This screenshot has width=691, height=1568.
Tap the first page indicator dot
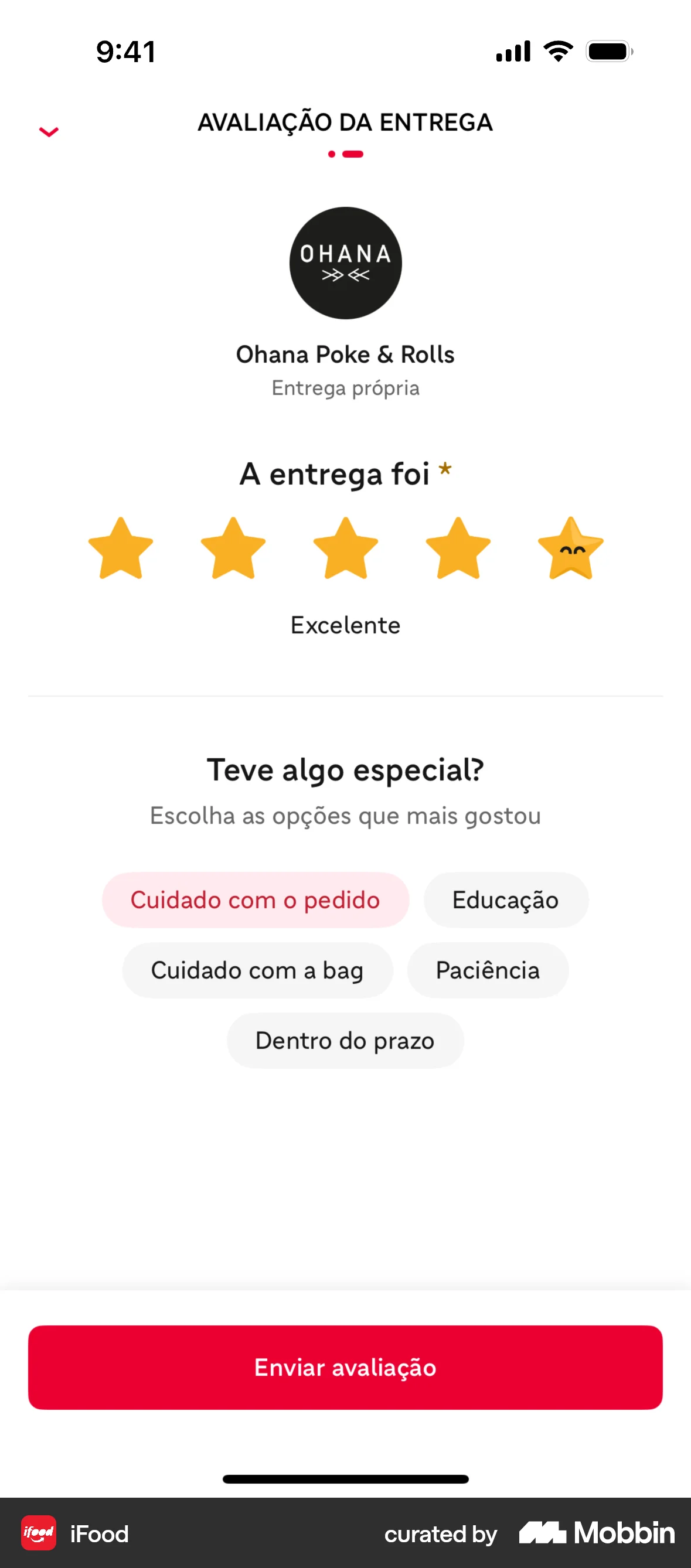coord(331,155)
